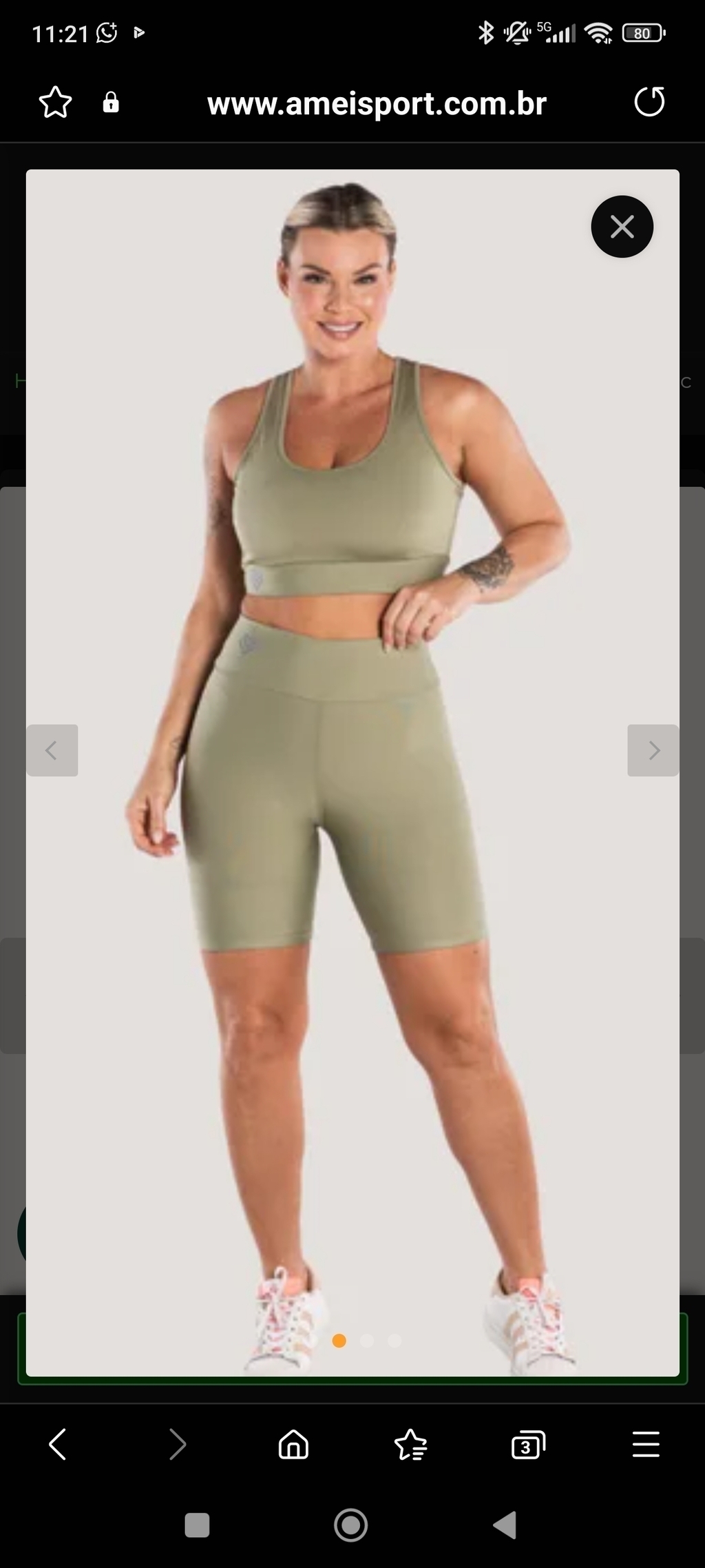This screenshot has width=705, height=1568.
Task: Open recent apps with the square button
Action: (x=197, y=1525)
